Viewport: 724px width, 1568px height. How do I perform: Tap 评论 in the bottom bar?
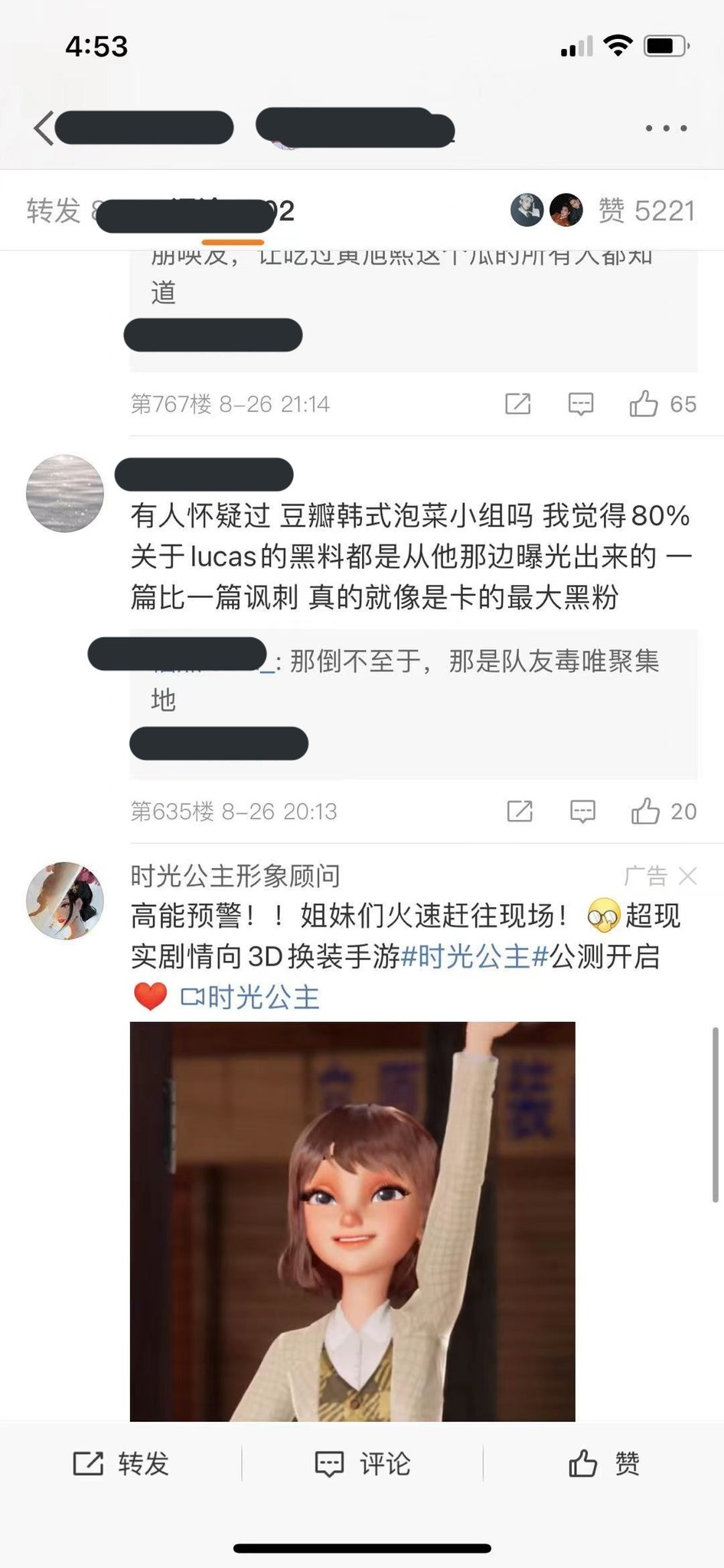(x=363, y=1463)
